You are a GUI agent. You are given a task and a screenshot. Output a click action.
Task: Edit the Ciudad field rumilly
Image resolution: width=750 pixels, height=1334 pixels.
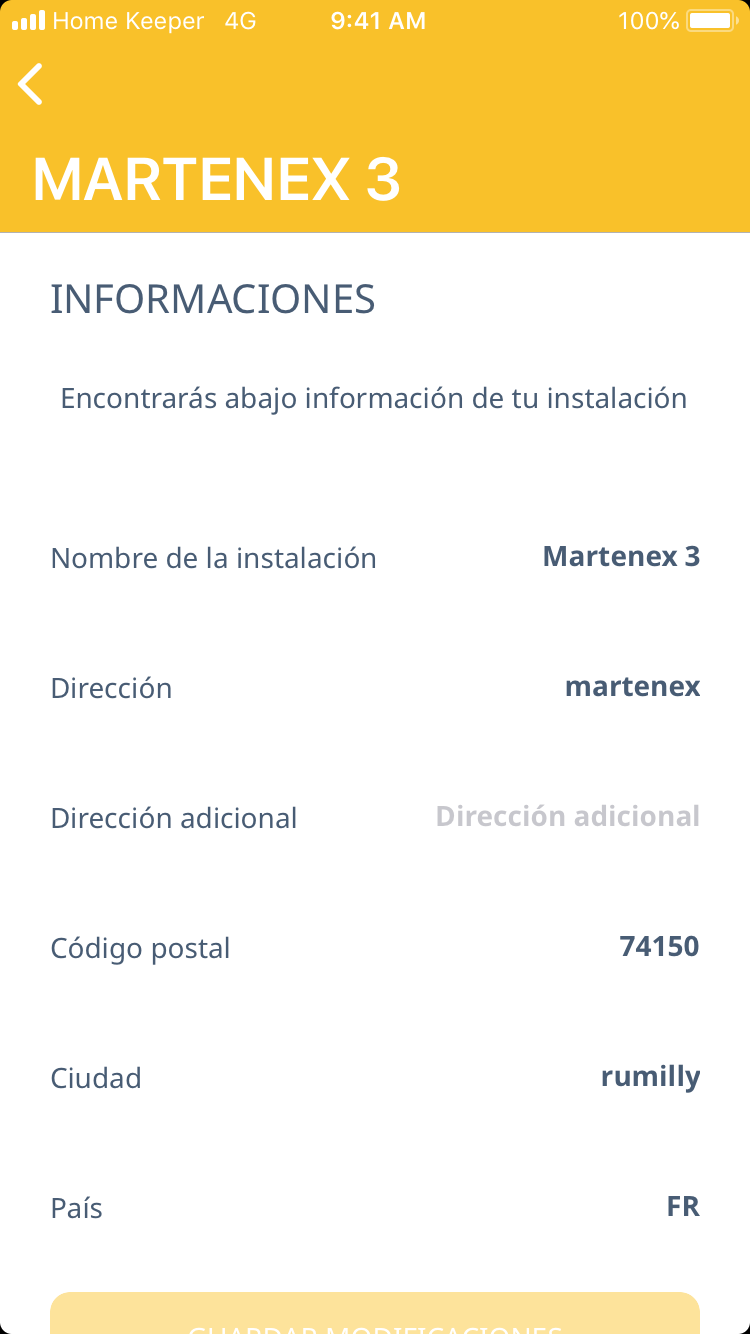tap(650, 1077)
